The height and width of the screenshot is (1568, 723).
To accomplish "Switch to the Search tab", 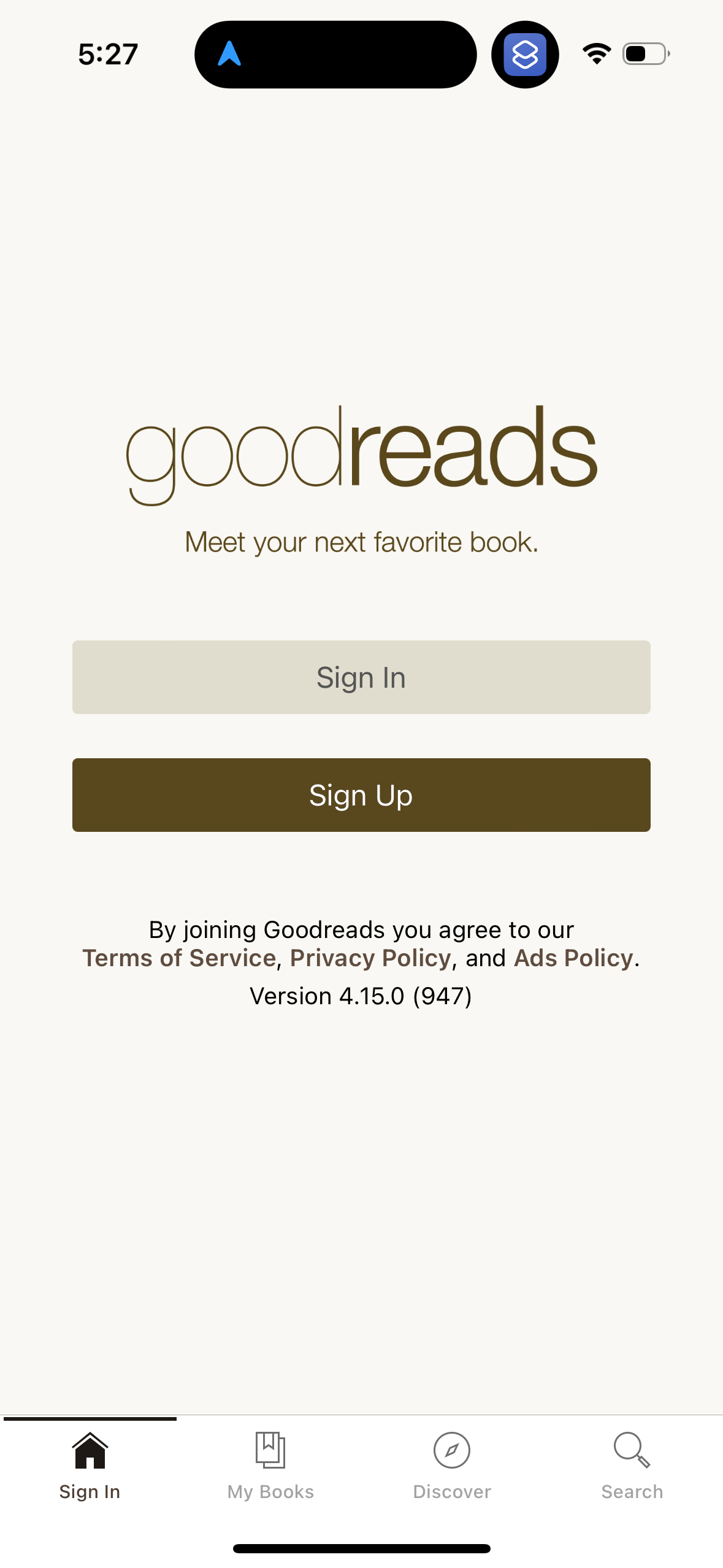I will [632, 1472].
